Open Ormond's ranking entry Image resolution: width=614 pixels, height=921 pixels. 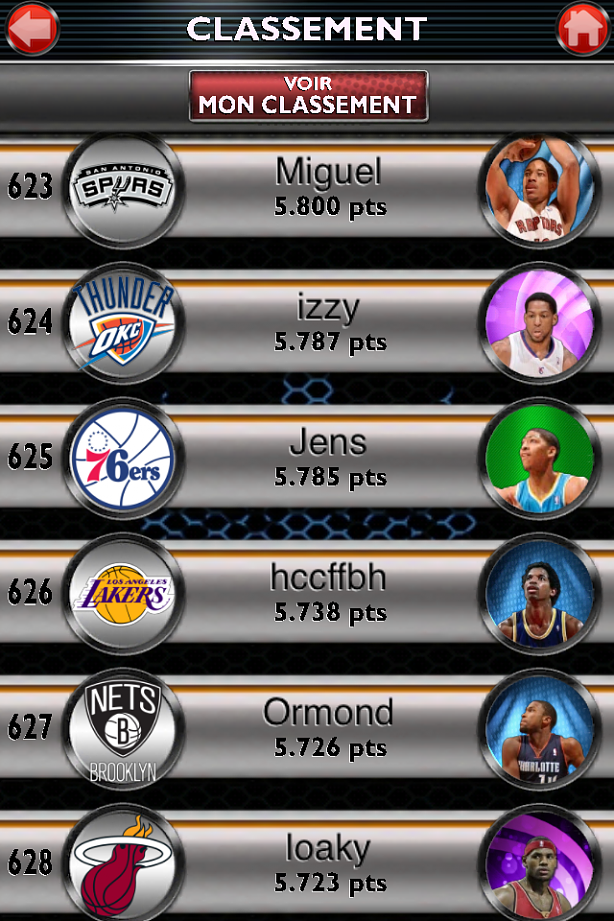(x=328, y=728)
